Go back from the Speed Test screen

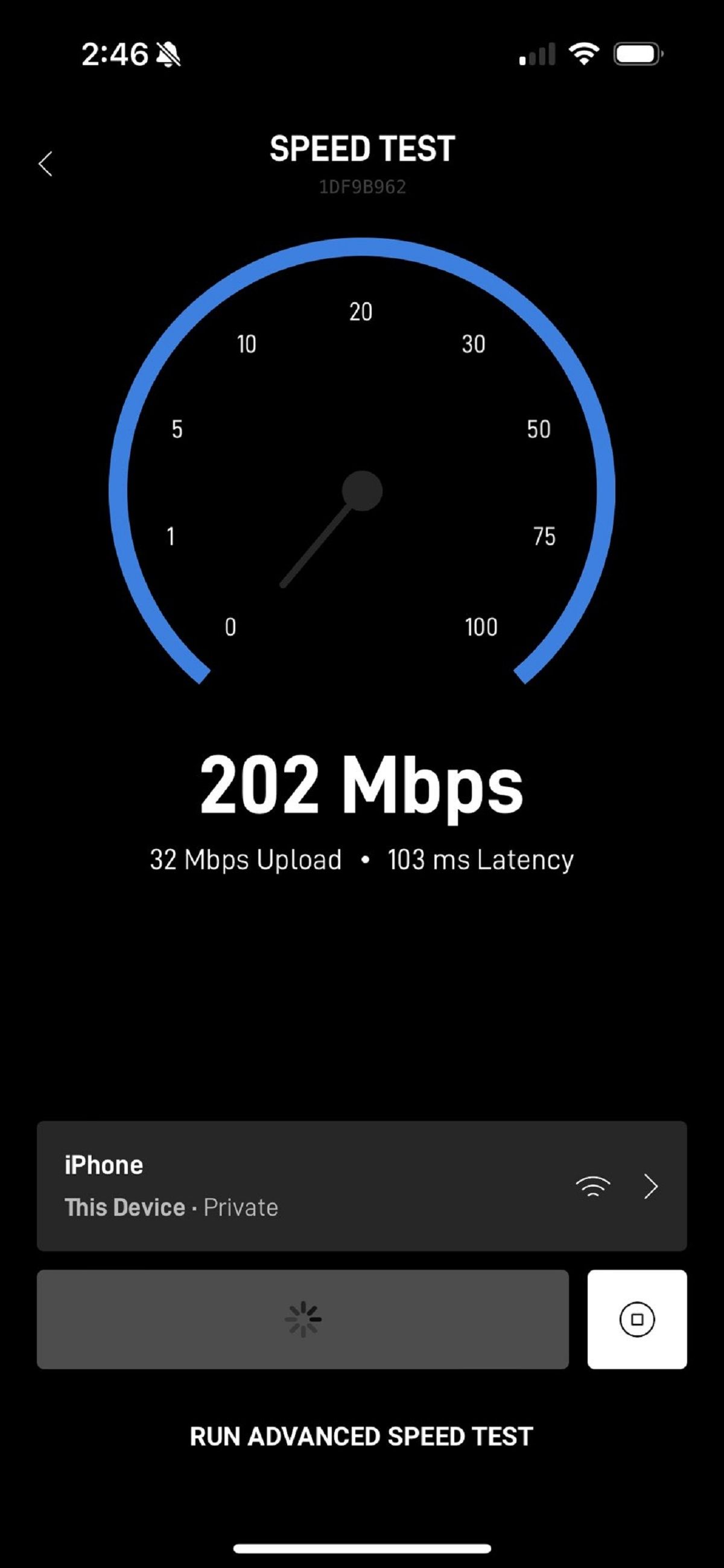coord(46,164)
